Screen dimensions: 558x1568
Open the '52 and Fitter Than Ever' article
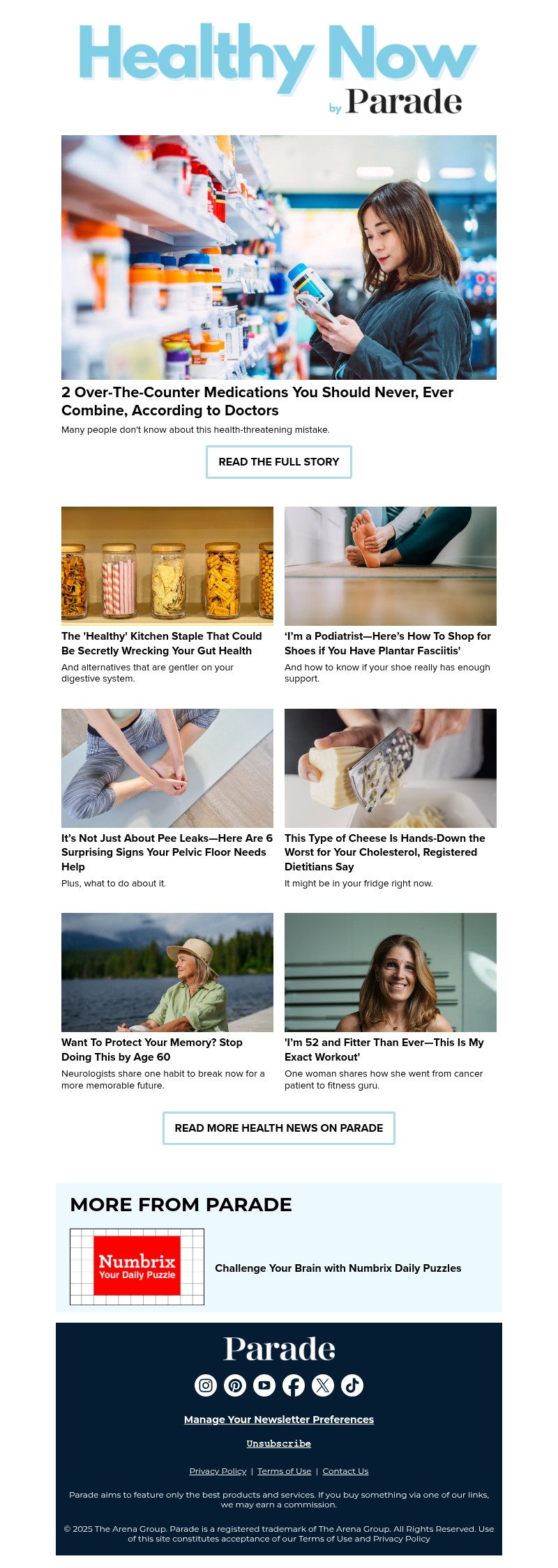pos(384,1050)
